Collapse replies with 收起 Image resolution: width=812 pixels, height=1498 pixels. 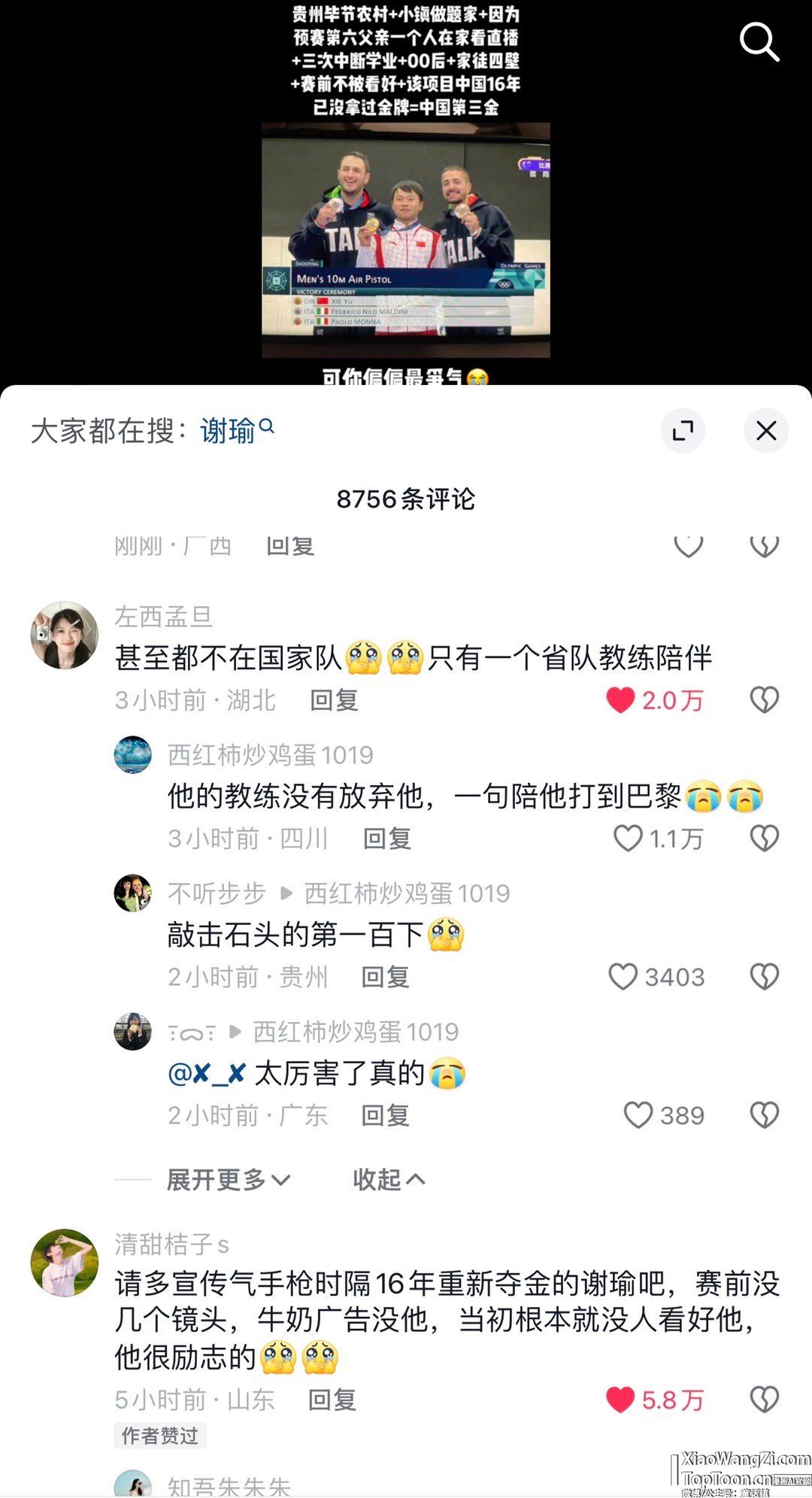(389, 1180)
